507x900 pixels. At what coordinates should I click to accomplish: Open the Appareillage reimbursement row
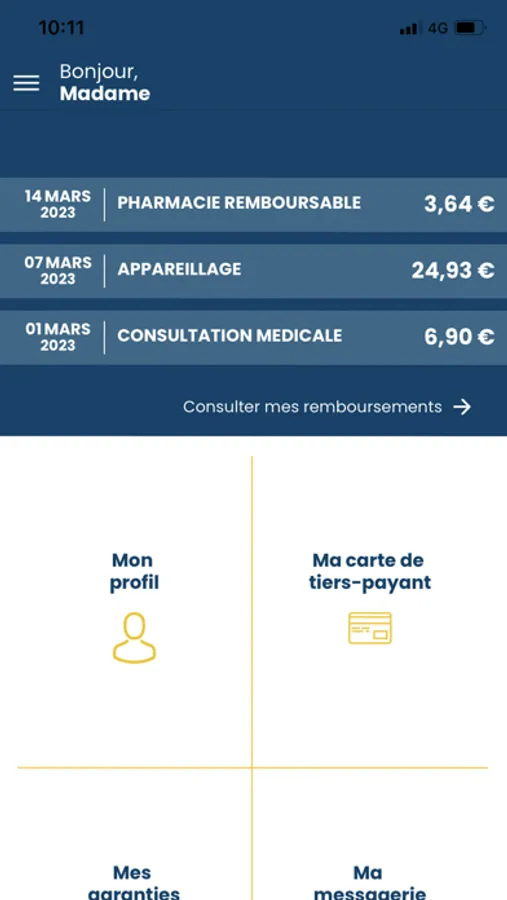253,271
